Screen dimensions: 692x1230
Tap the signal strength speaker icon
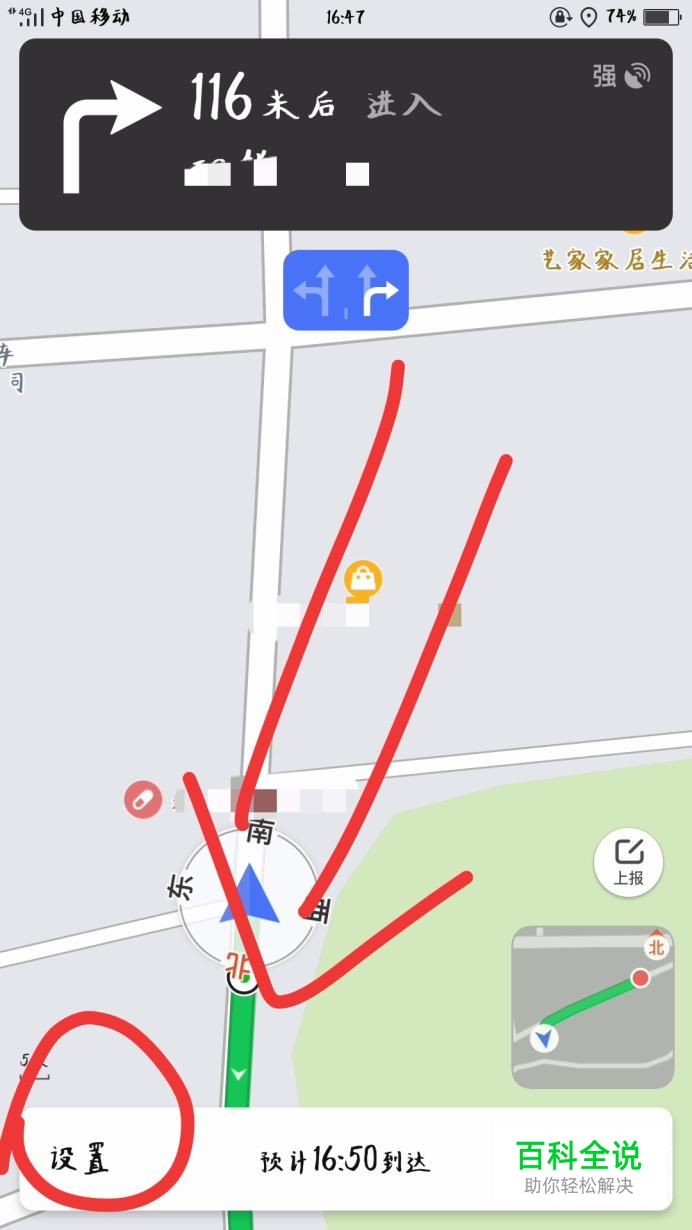point(636,75)
